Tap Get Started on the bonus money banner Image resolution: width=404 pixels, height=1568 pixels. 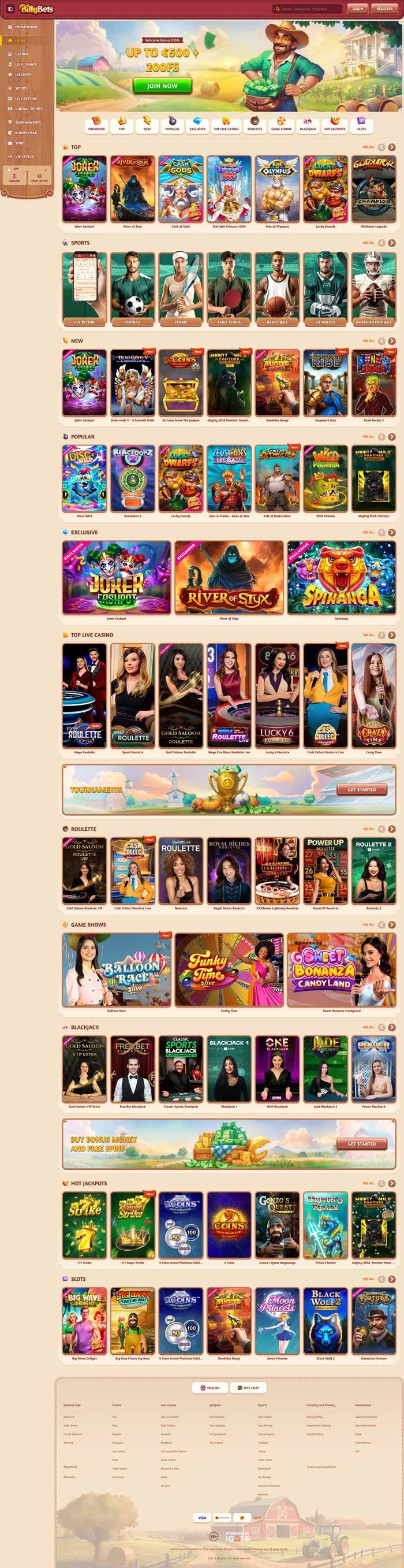point(361,1144)
